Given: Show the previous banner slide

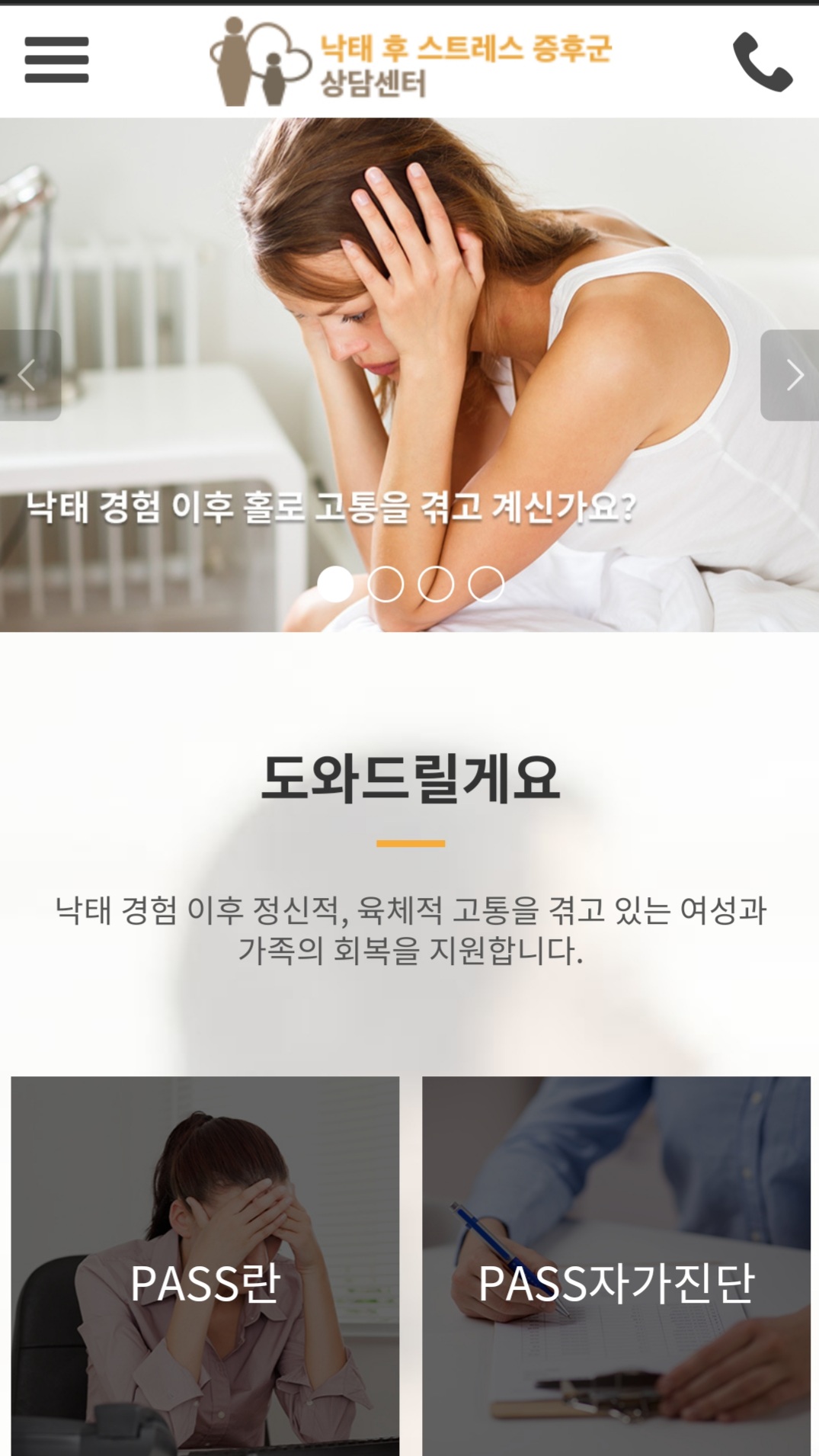Looking at the screenshot, I should click(x=29, y=375).
